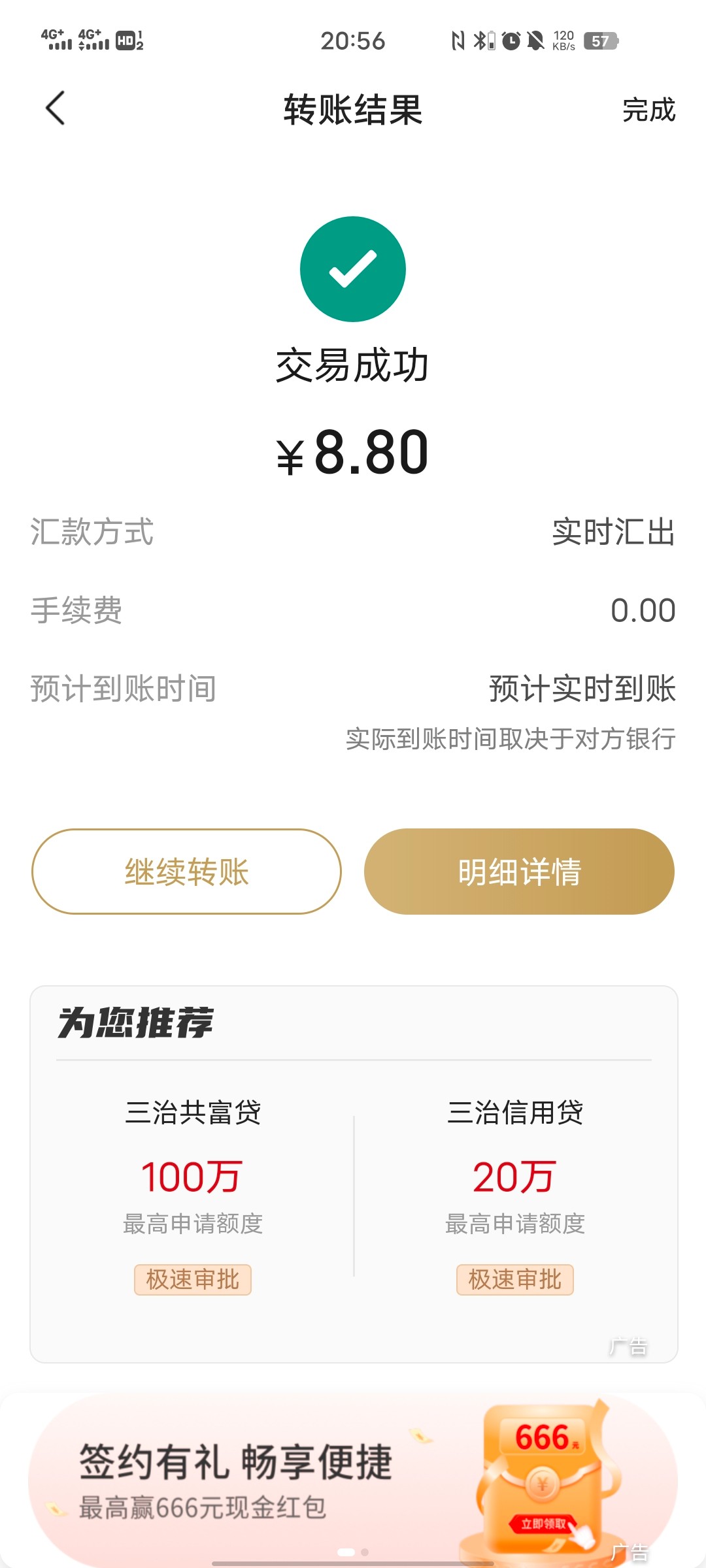706x1568 pixels.
Task: Open the 三治共富贷 loan recommendation
Action: coord(193,1196)
